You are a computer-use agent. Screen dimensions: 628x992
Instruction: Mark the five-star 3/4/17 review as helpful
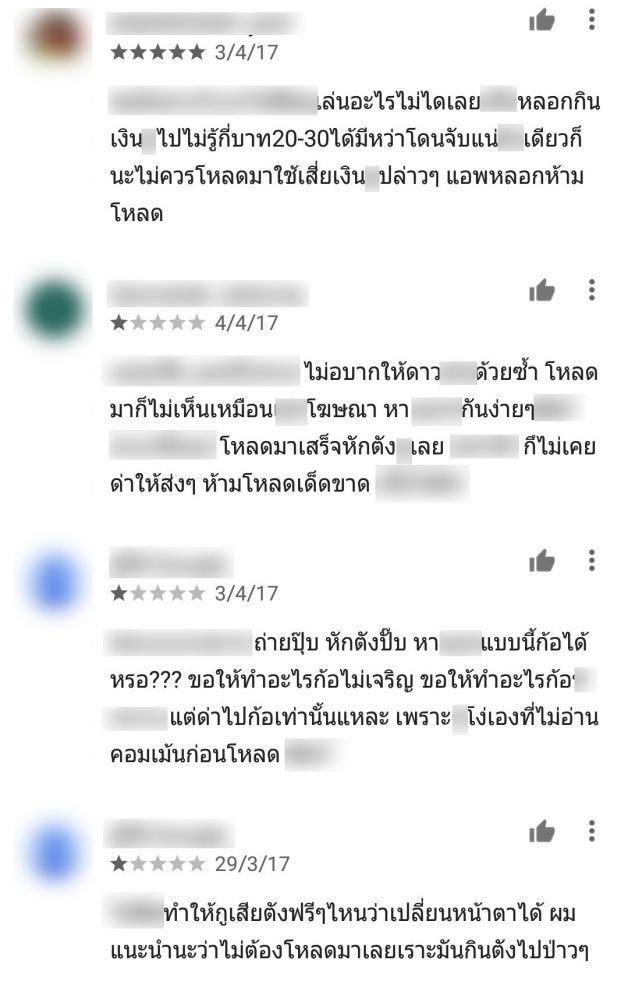pyautogui.click(x=542, y=20)
